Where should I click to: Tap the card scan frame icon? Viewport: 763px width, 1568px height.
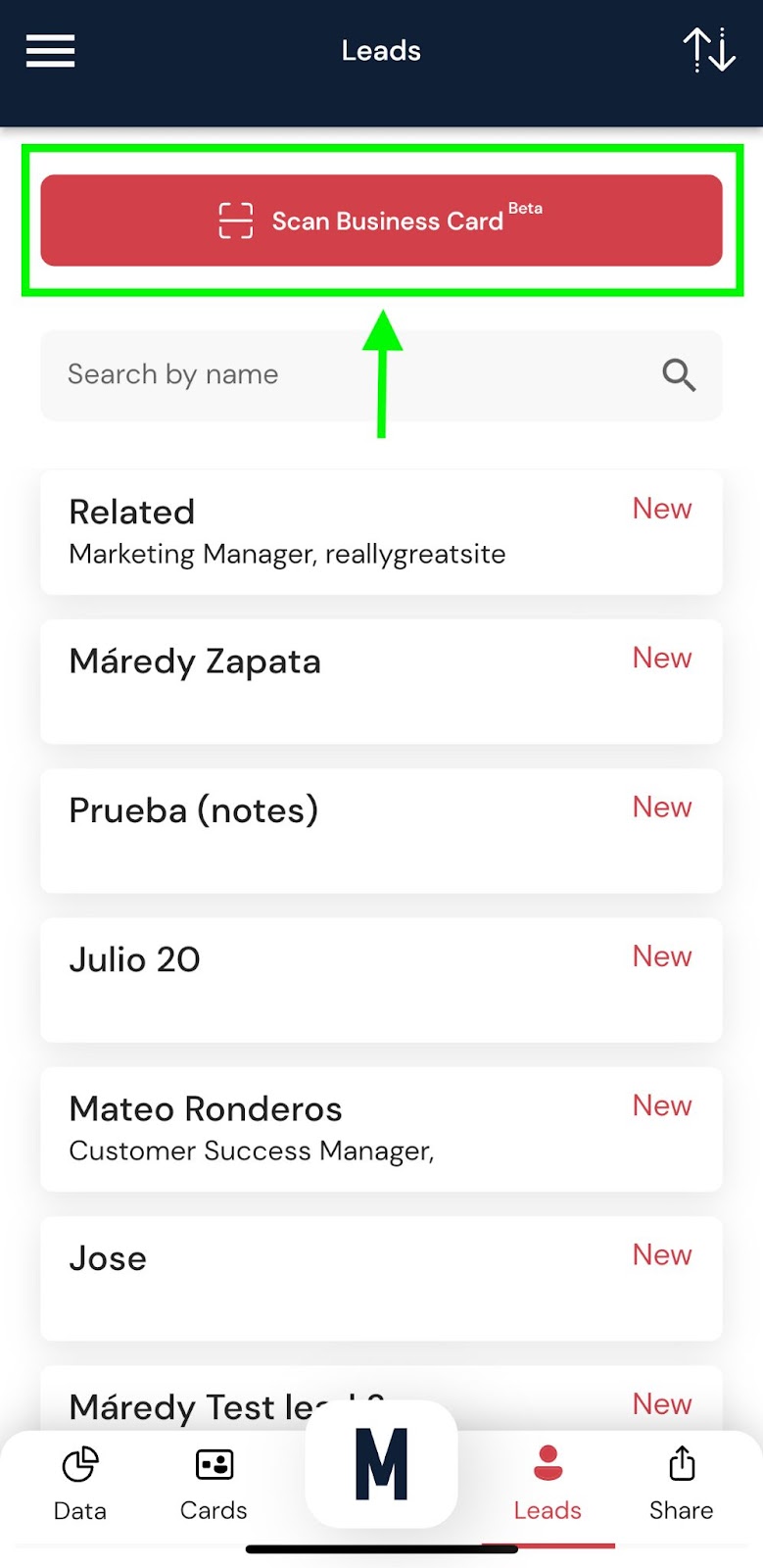[x=235, y=221]
